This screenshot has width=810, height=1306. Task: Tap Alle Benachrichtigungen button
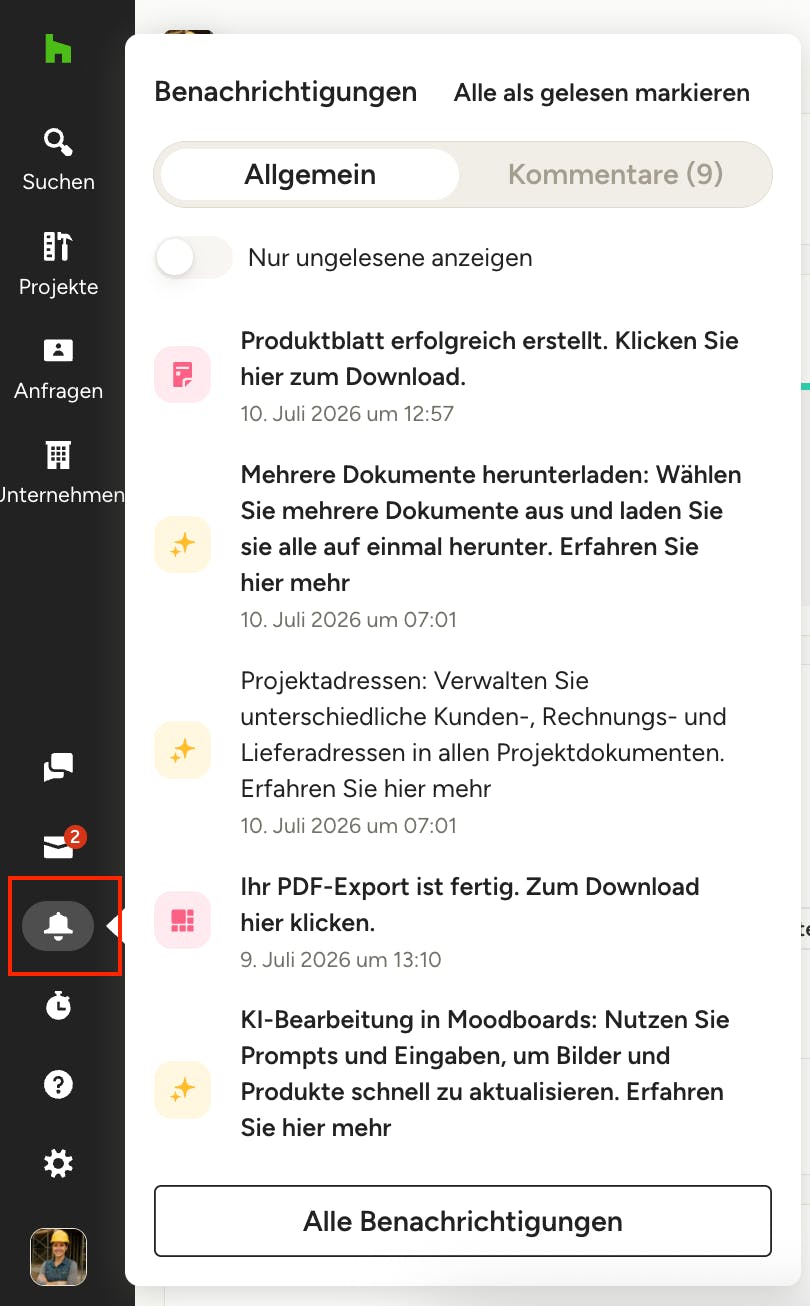pyautogui.click(x=463, y=1221)
